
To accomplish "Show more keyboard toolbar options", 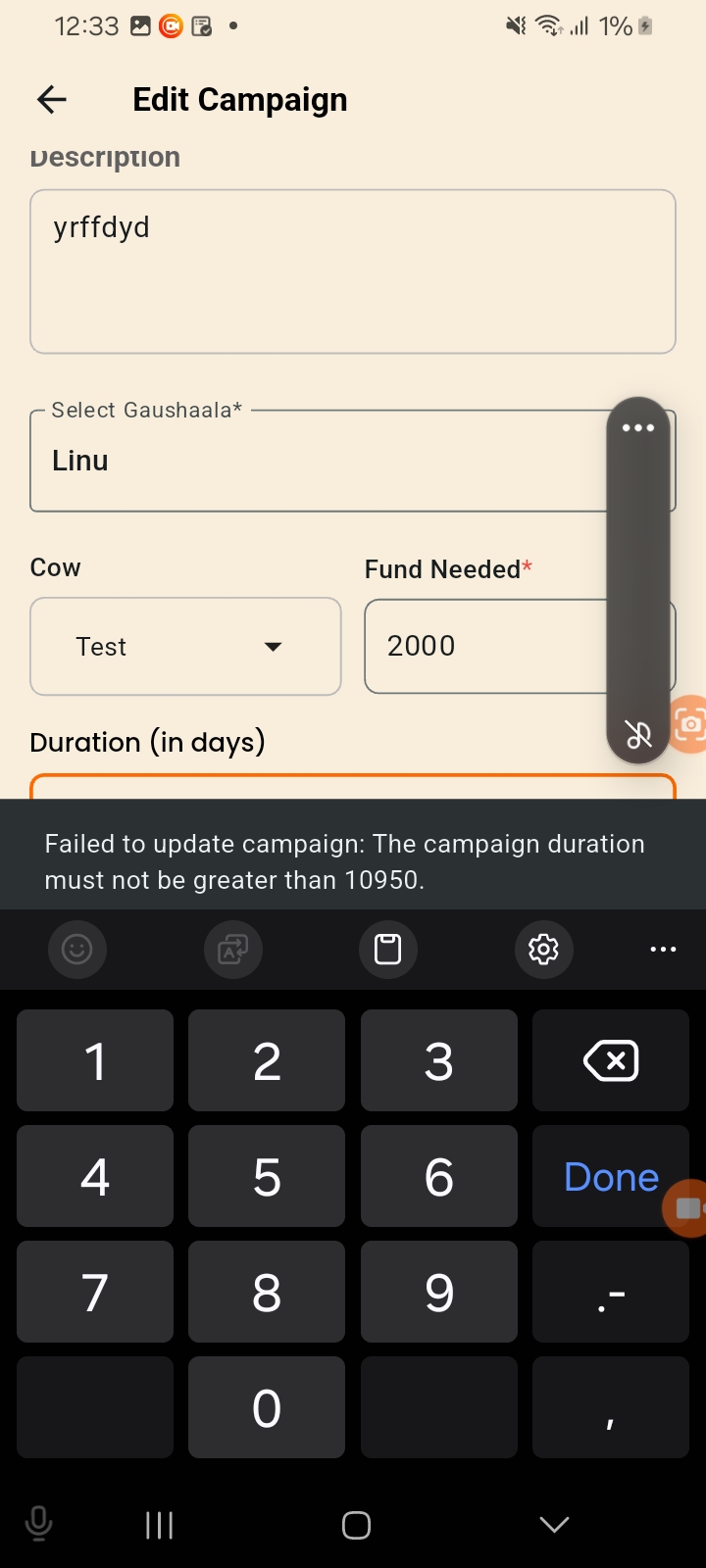I will 663,949.
